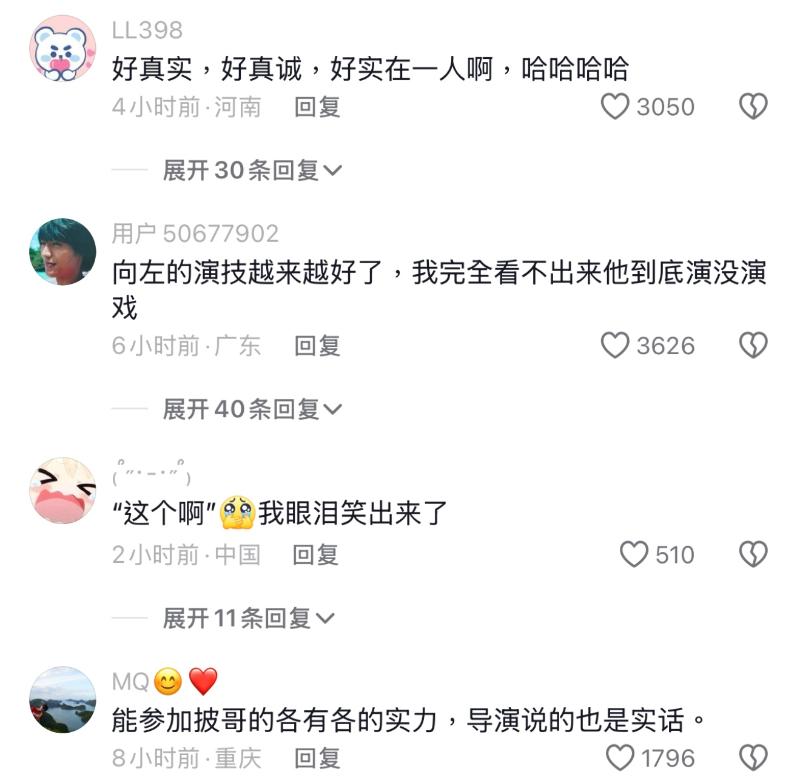Dislike the comment by 用户50677902
The image size is (800, 780).
[752, 345]
